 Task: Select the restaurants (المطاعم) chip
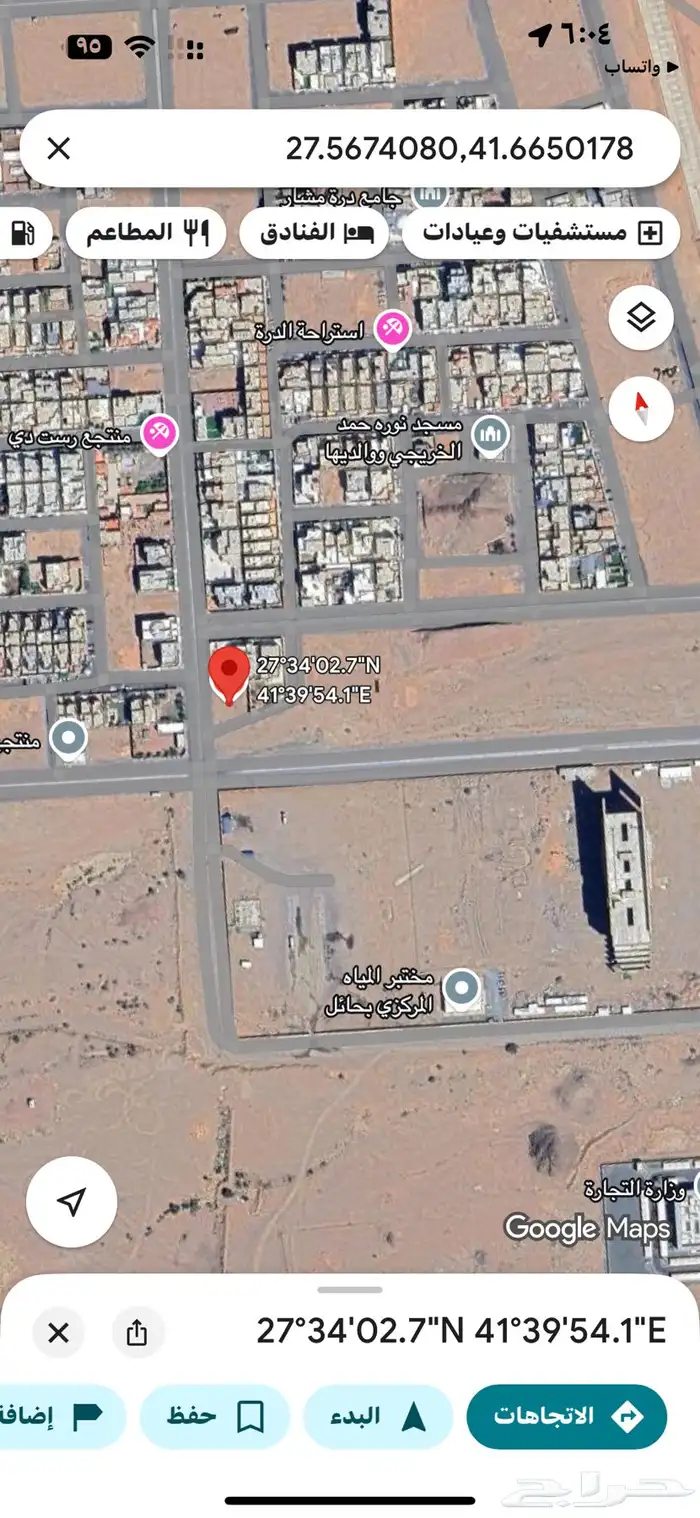146,233
